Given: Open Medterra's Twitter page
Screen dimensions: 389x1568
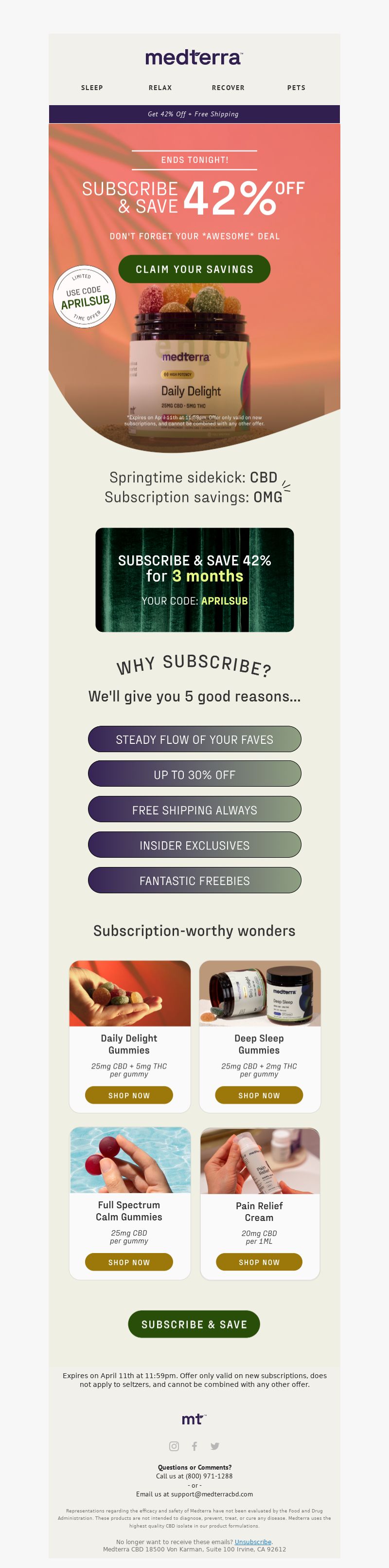Looking at the screenshot, I should pyautogui.click(x=214, y=1446).
